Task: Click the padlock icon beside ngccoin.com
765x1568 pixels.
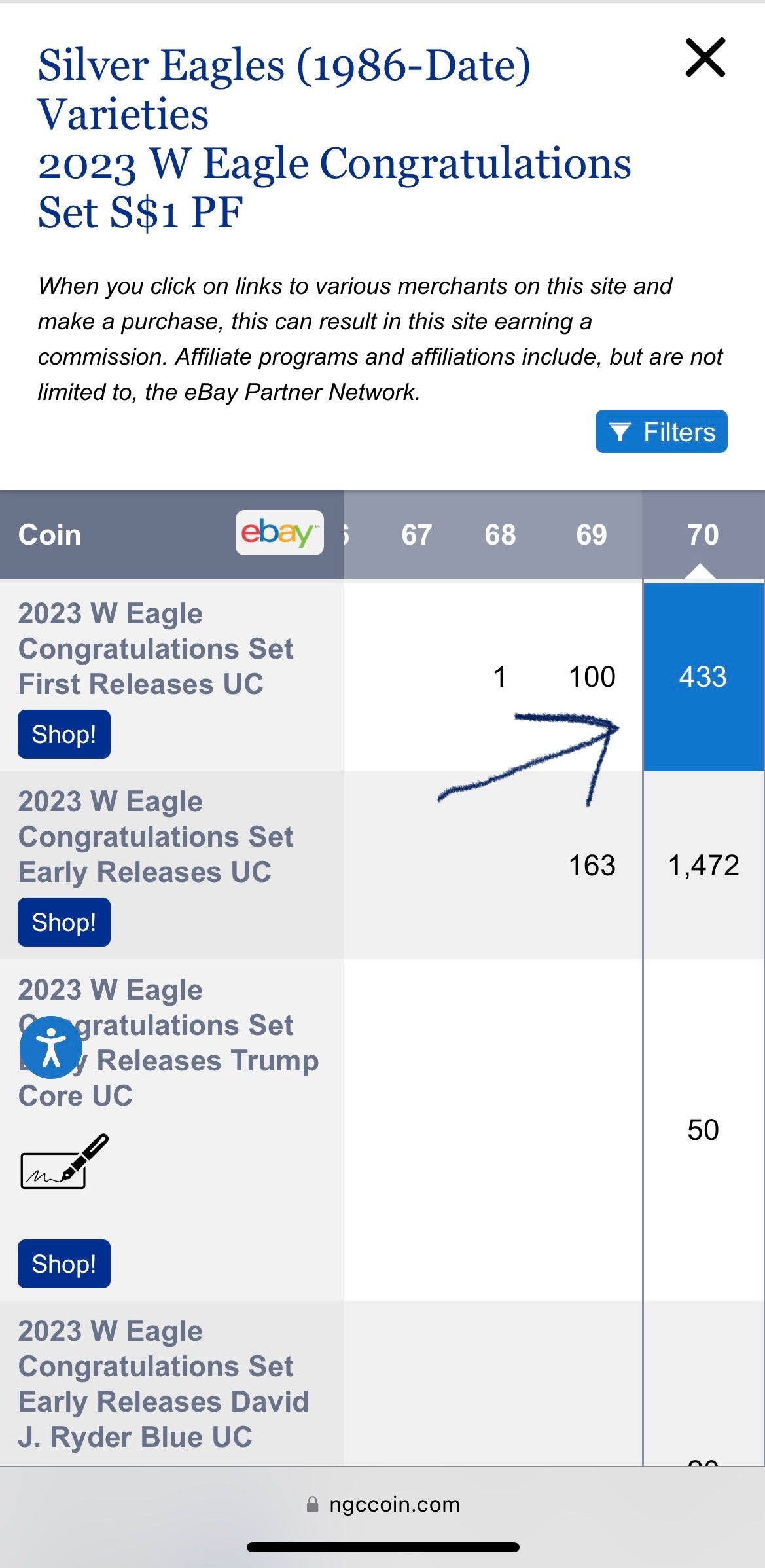Action: [x=313, y=1504]
